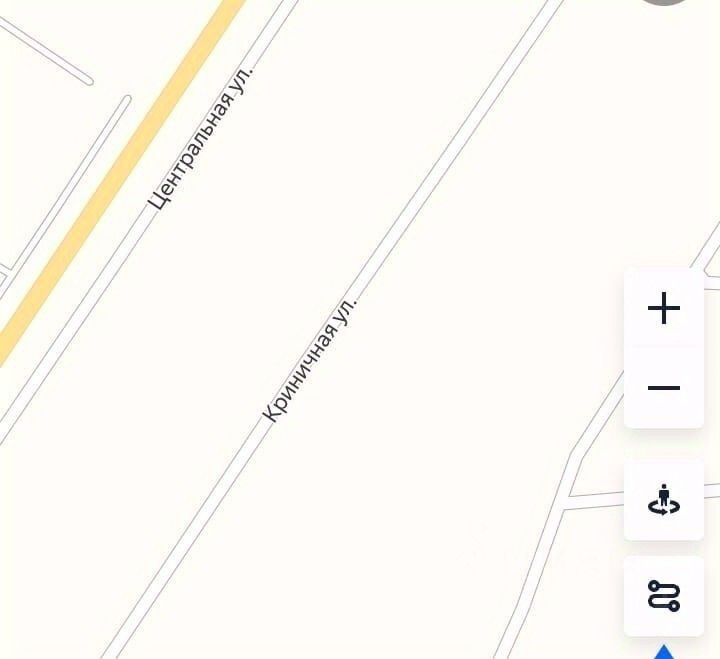Zoom in on the map

point(664,308)
